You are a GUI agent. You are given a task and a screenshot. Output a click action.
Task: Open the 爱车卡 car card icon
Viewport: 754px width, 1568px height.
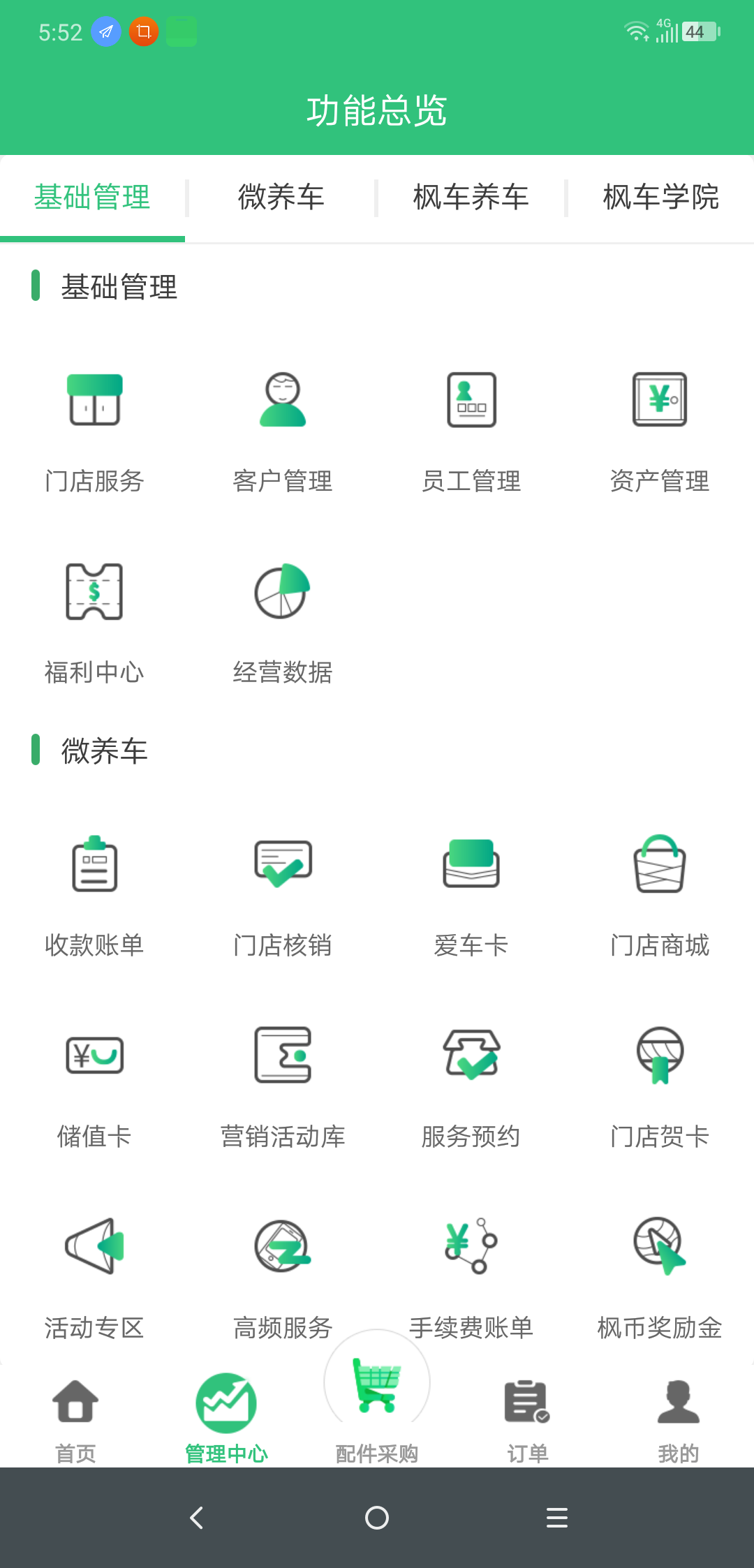click(x=471, y=894)
